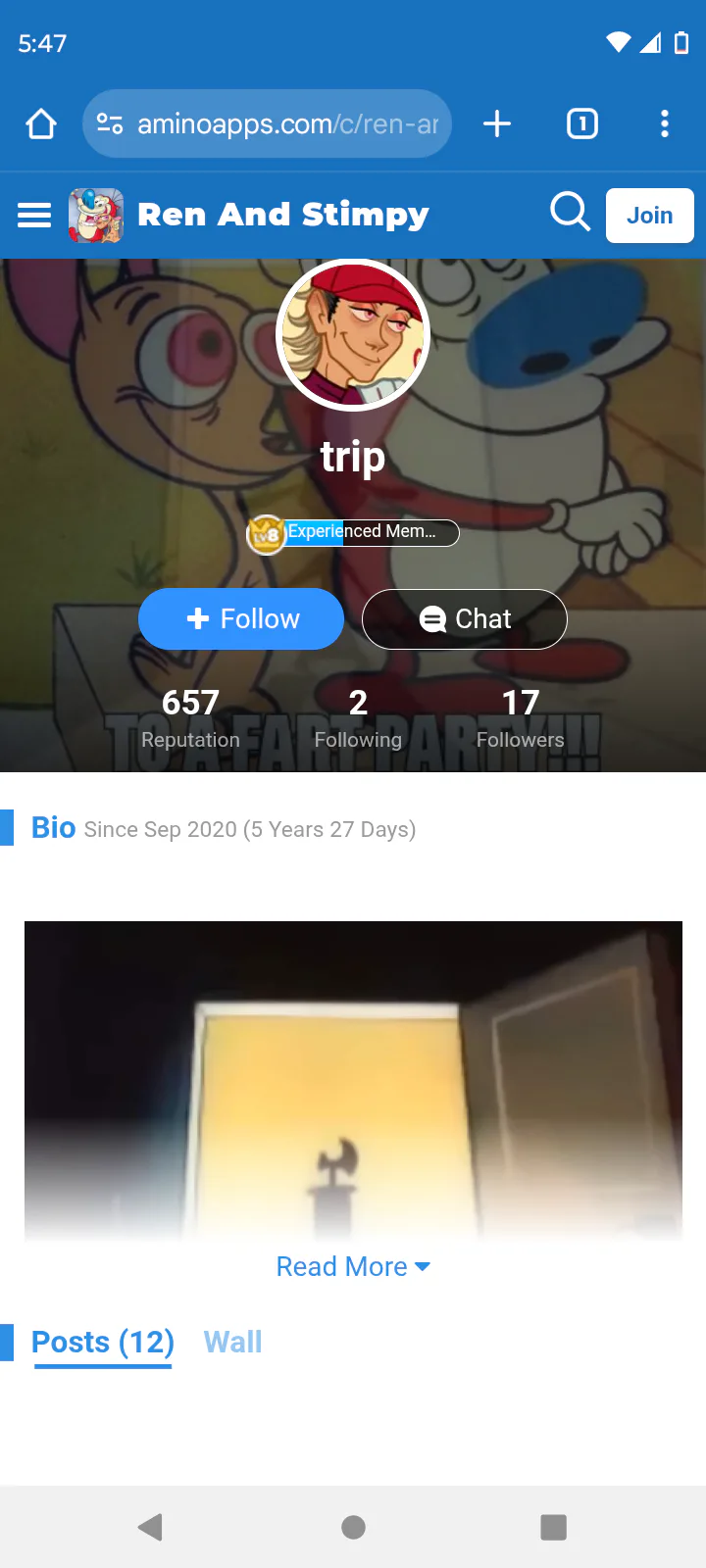Screen dimensions: 706x1568
Task: Expand the bio with Read More
Action: (x=353, y=1266)
